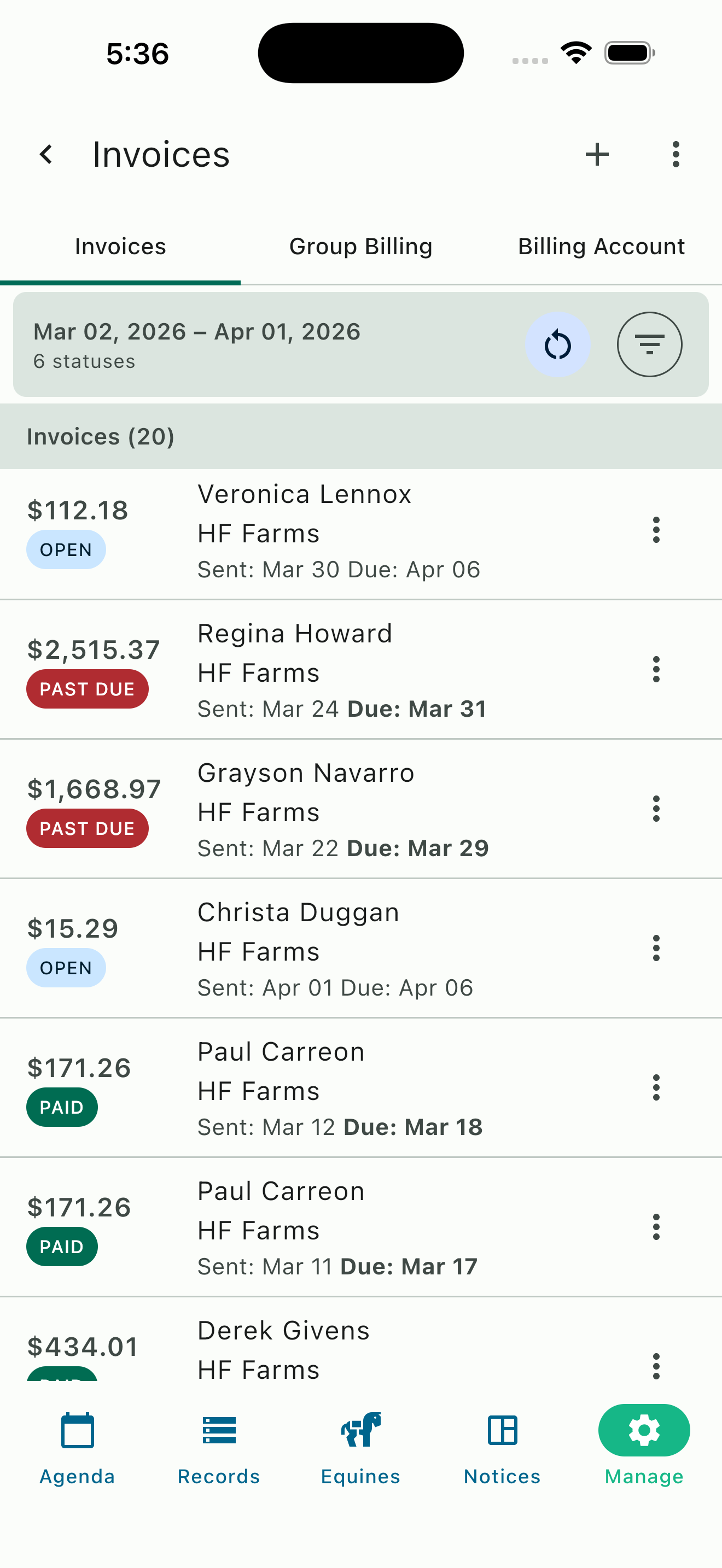Switch to the Billing Account tab

pos(601,247)
